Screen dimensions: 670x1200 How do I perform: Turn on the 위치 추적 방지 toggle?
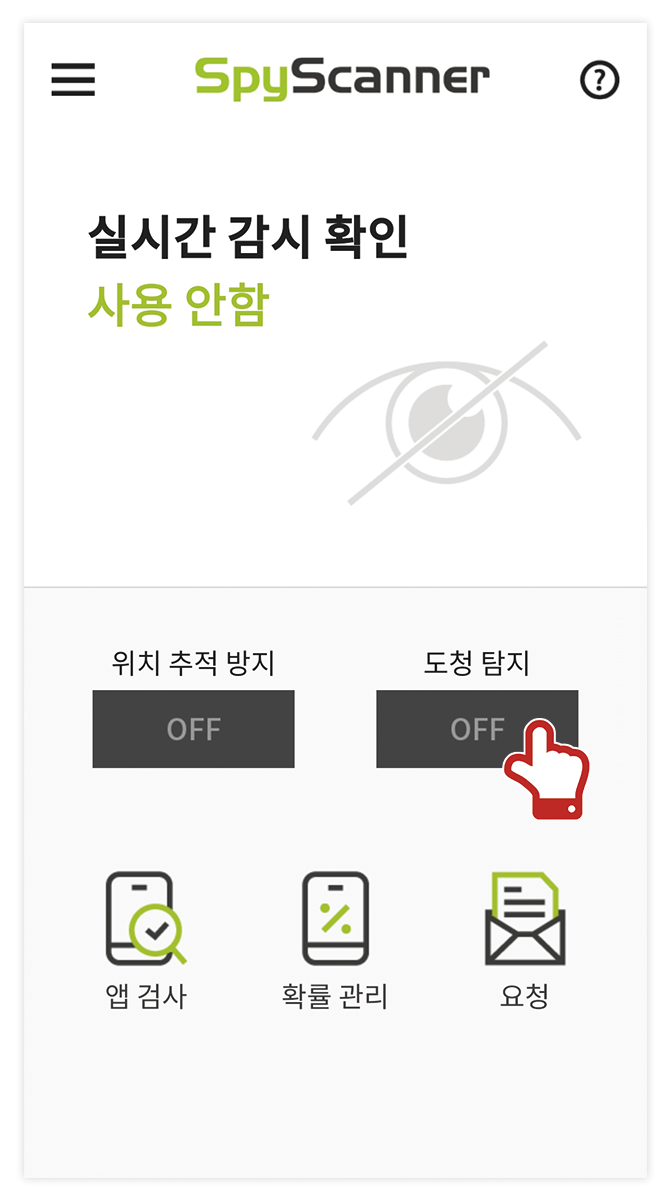pyautogui.click(x=193, y=729)
